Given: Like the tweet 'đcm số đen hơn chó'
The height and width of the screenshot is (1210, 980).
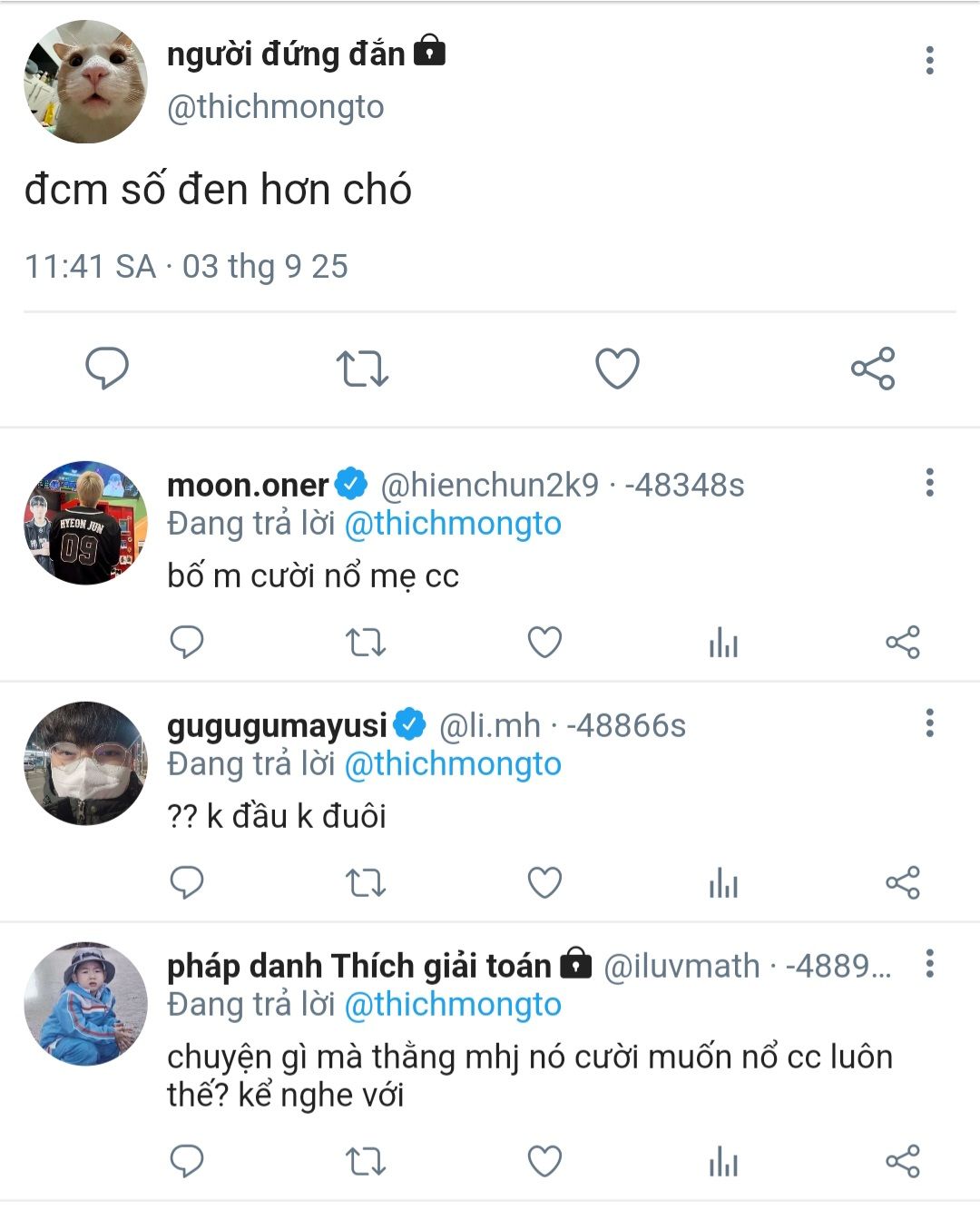Looking at the screenshot, I should coord(617,369).
